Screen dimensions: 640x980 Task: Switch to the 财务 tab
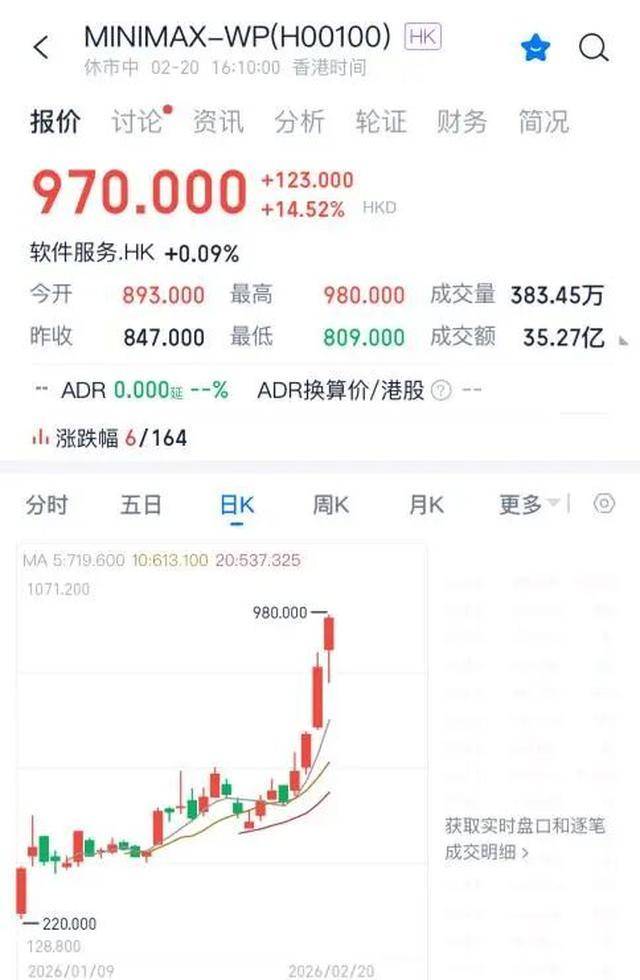coord(462,122)
